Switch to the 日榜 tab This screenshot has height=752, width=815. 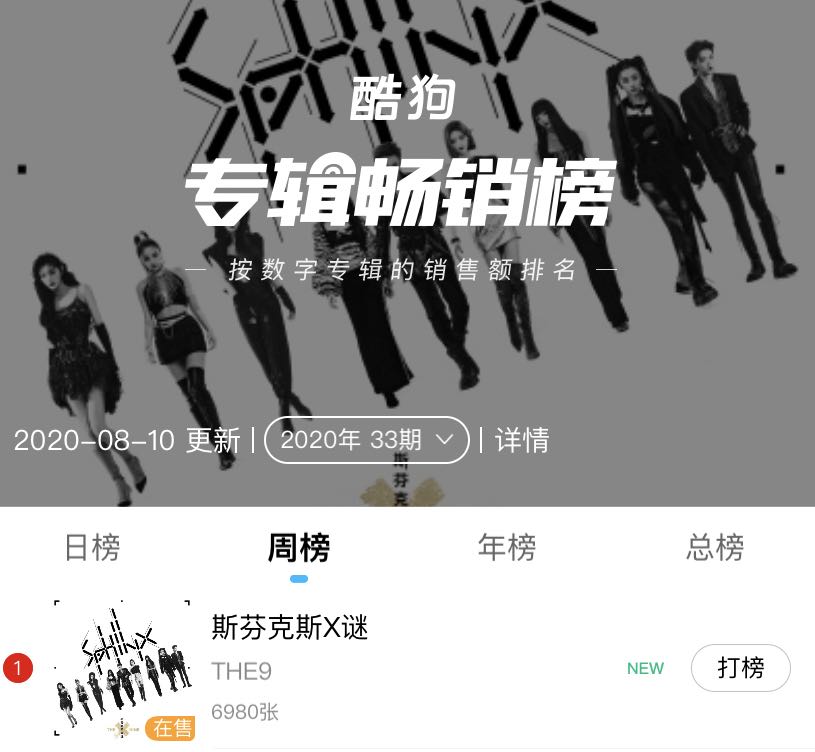[92, 548]
